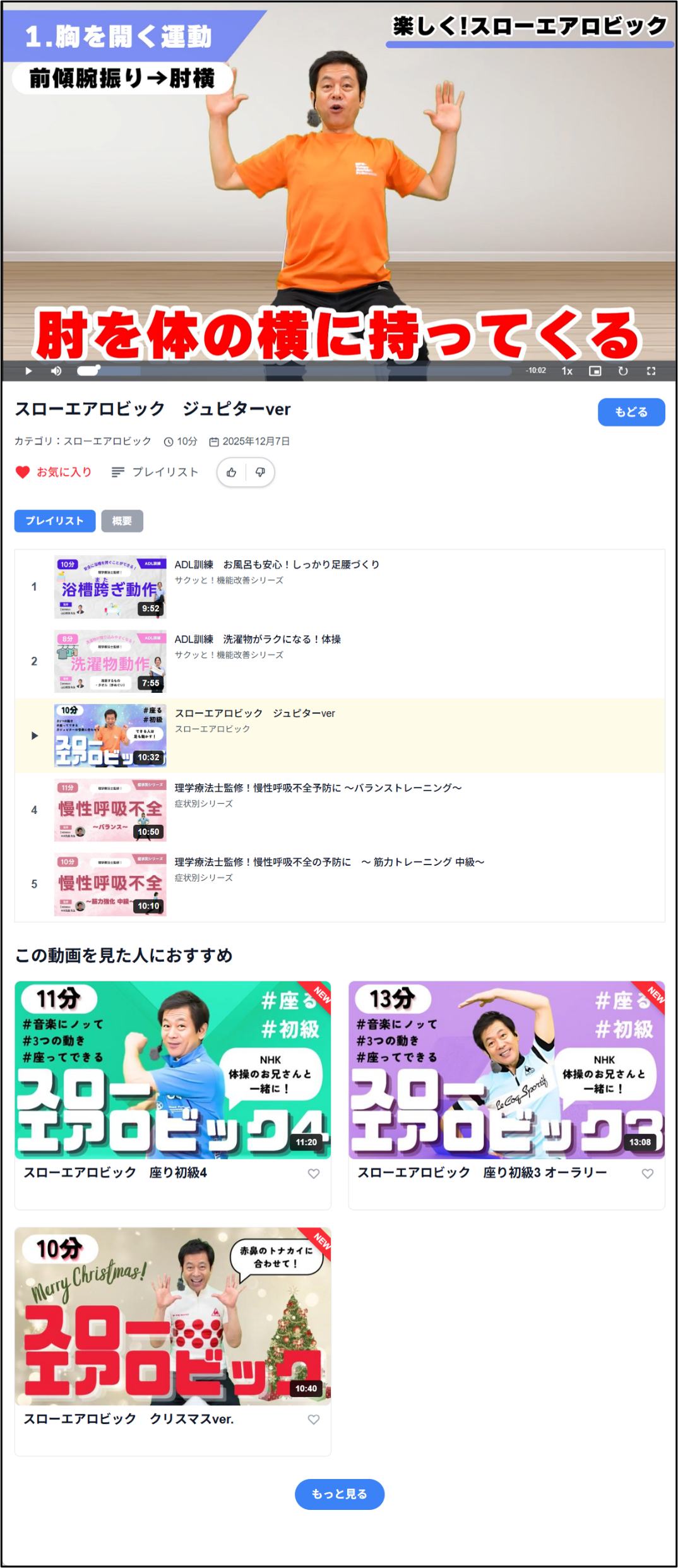Open ADL訓練 洗濯物がラクになる playlist item
This screenshot has height=1568, width=678.
258,639
